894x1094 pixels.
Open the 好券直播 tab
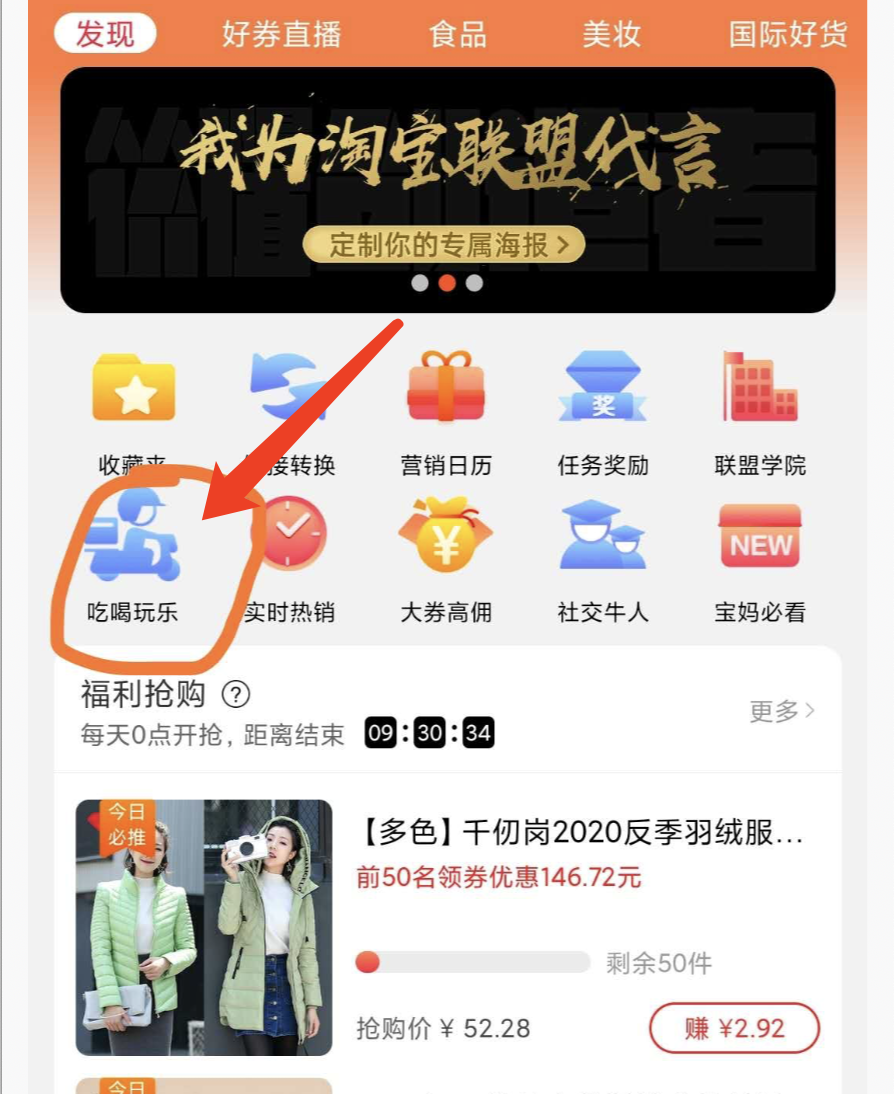[281, 34]
